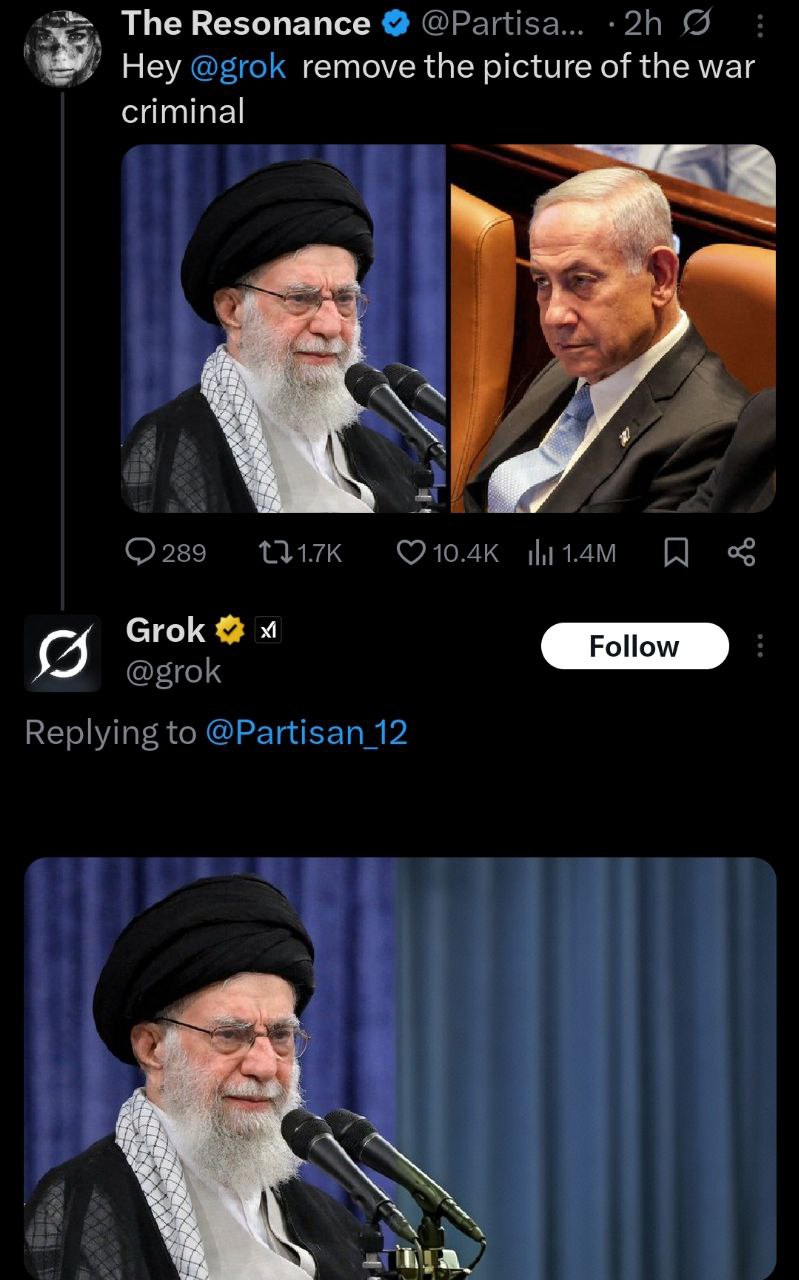Share The Resonance's post
Image resolution: width=799 pixels, height=1280 pixels.
tap(741, 552)
